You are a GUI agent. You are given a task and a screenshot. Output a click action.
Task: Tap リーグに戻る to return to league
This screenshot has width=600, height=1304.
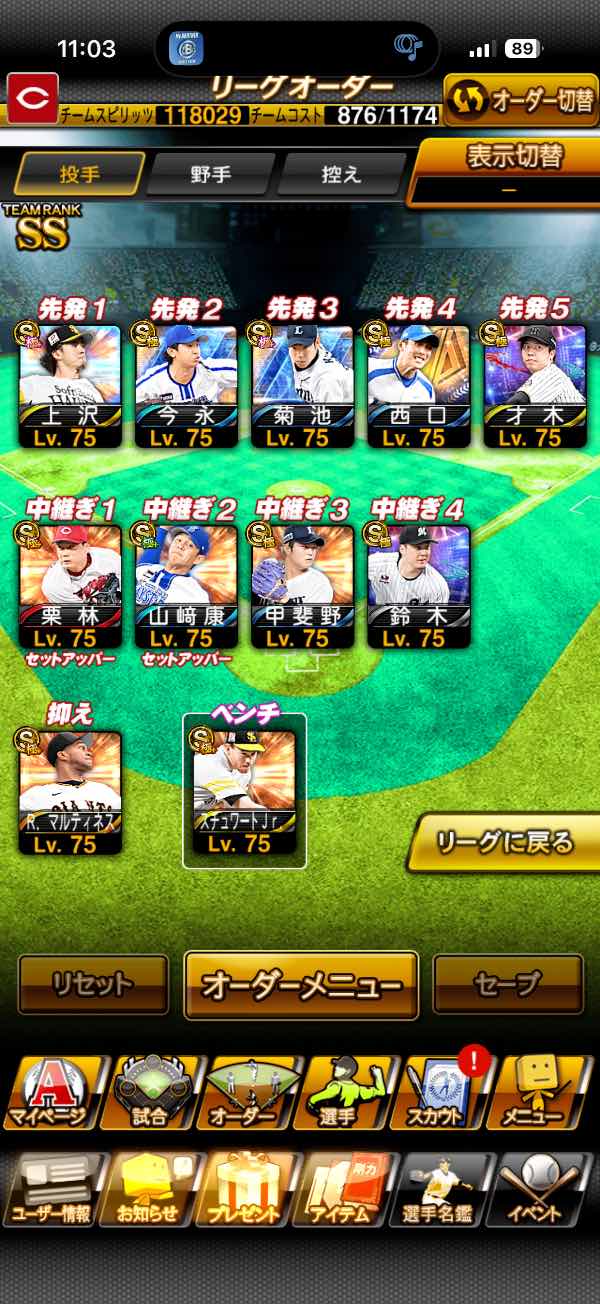click(x=506, y=842)
